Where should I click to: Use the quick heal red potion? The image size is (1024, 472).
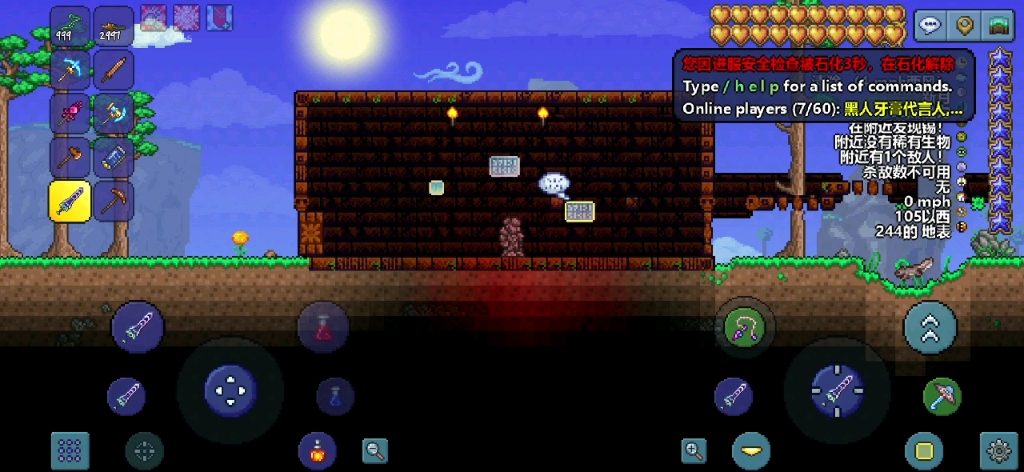tap(323, 327)
